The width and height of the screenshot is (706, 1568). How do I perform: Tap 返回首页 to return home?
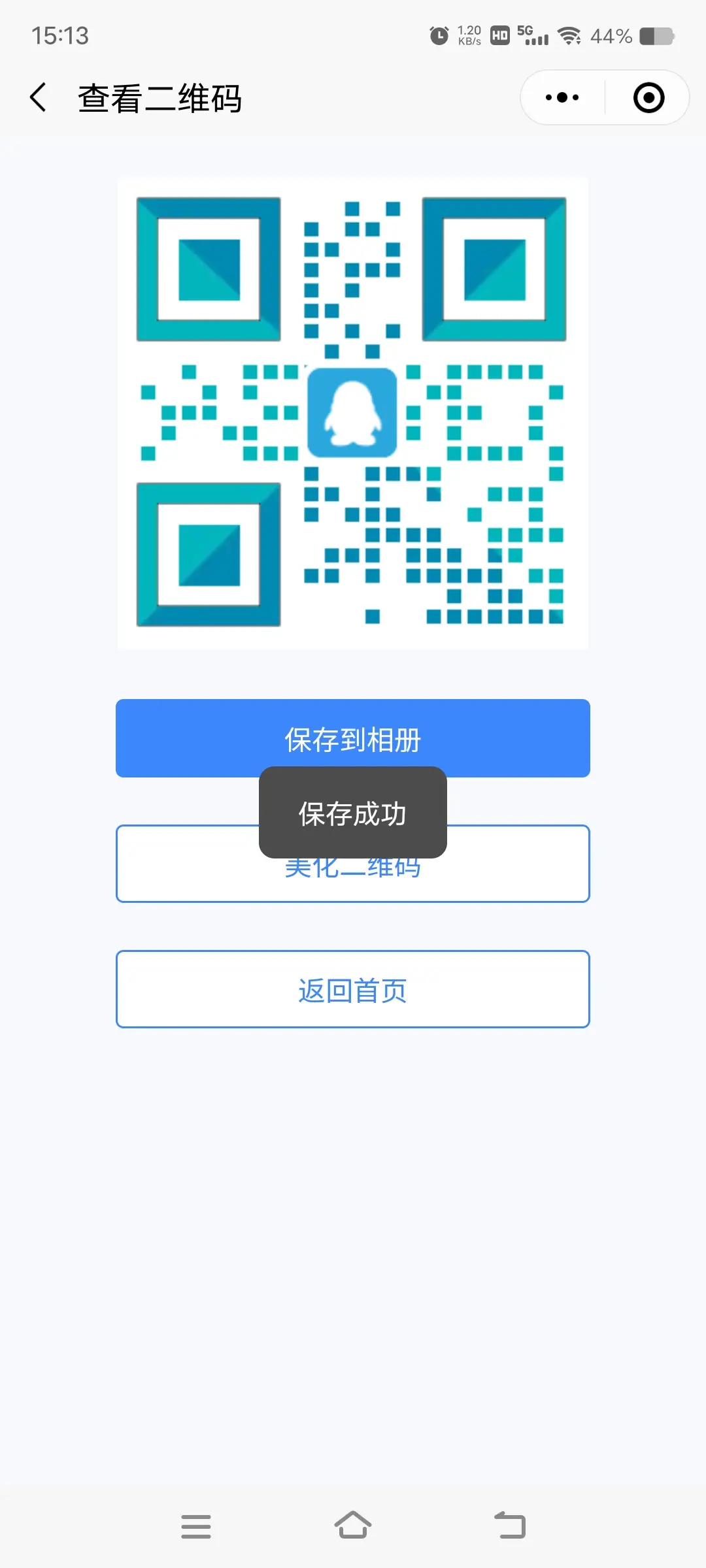click(x=353, y=989)
